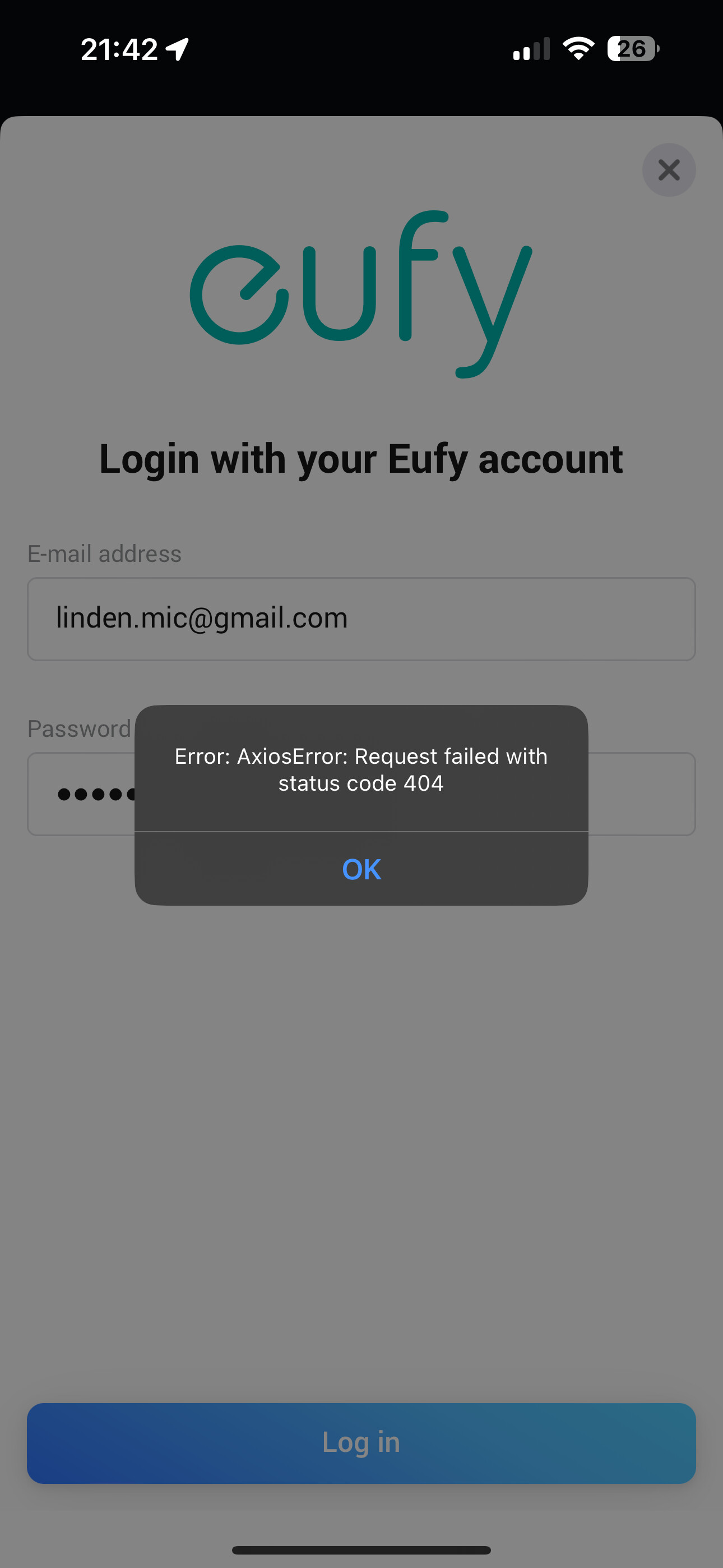Tap the E-mail address field
This screenshot has width=723, height=1568.
tap(361, 619)
